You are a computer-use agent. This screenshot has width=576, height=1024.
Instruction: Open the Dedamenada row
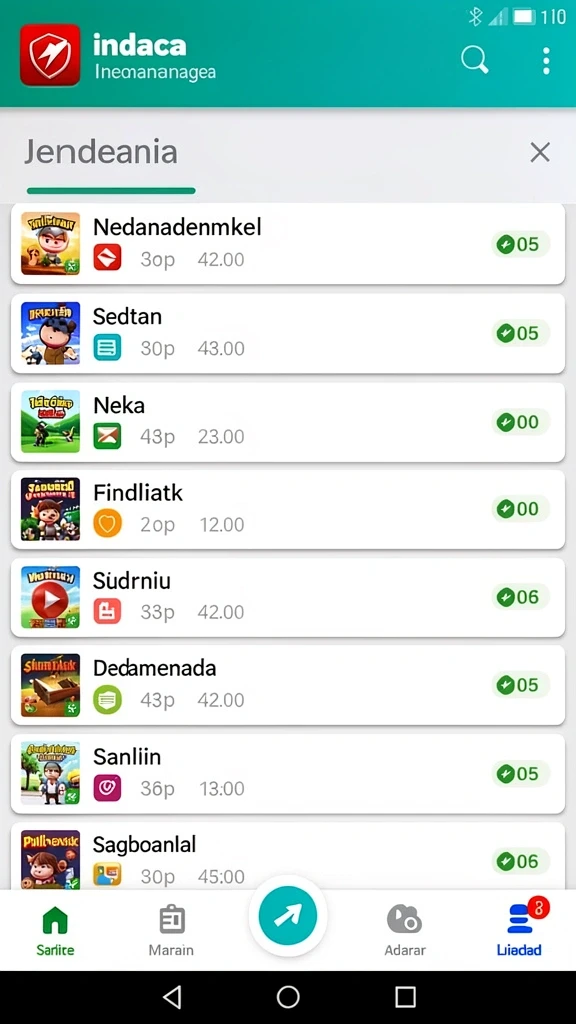point(288,684)
